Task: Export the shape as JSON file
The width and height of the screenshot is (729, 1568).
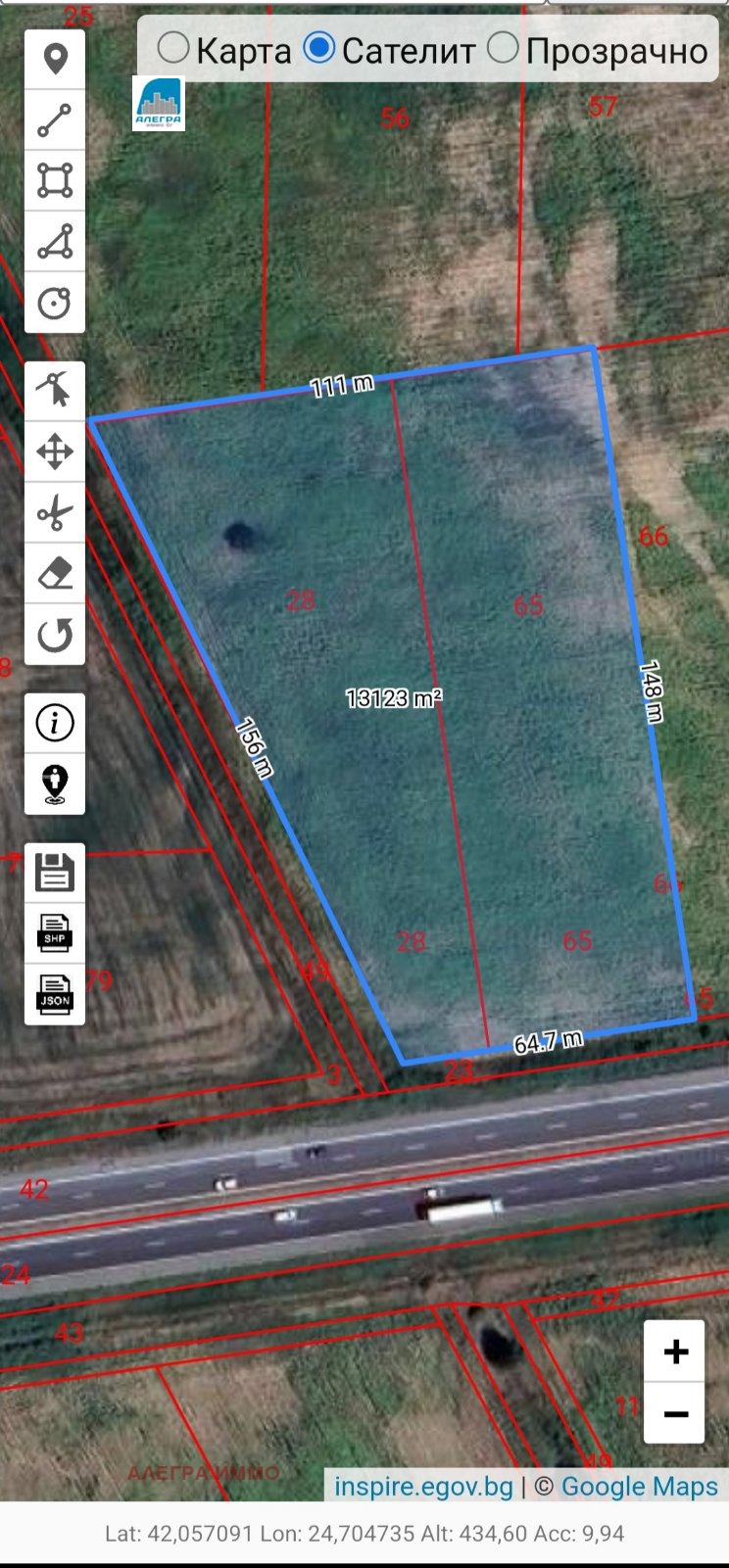Action: click(x=55, y=994)
